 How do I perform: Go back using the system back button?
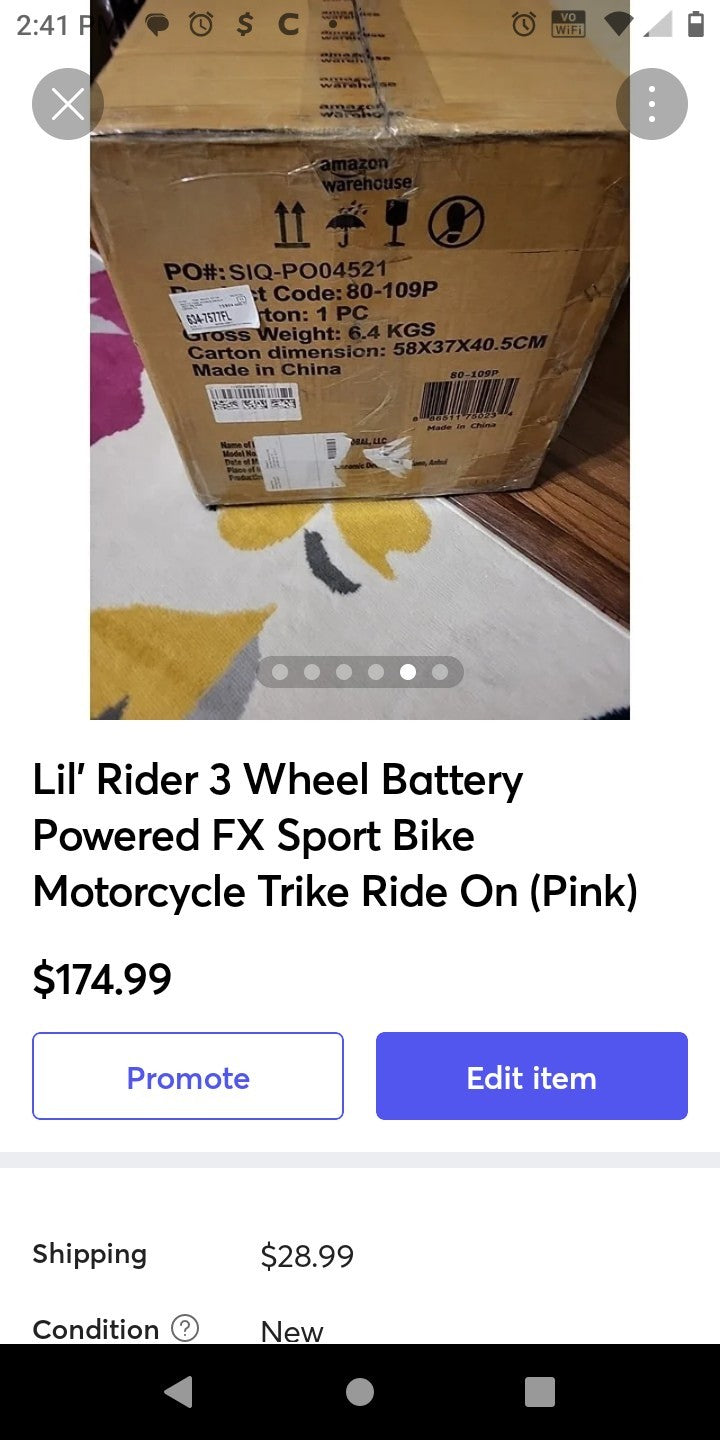178,1391
